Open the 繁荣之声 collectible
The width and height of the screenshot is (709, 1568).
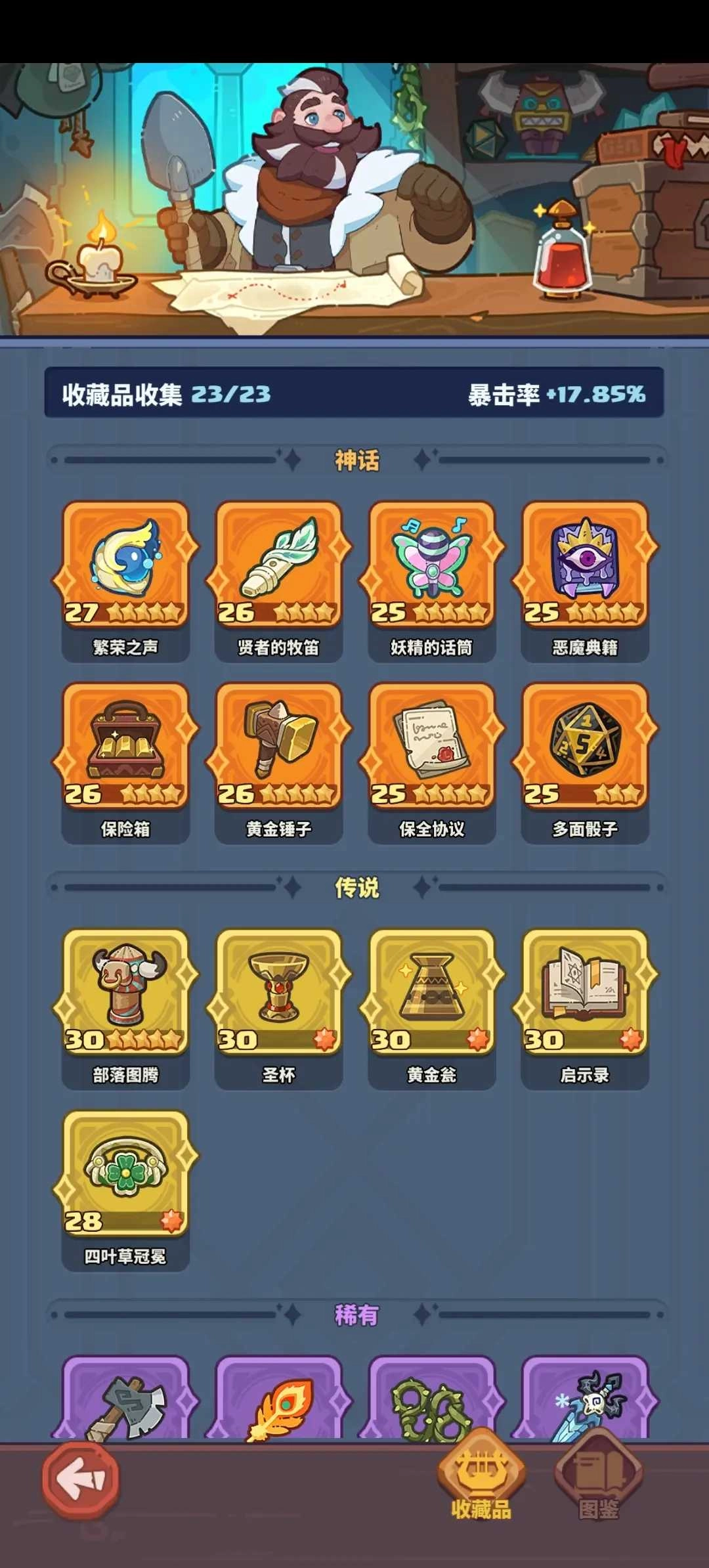pos(125,566)
